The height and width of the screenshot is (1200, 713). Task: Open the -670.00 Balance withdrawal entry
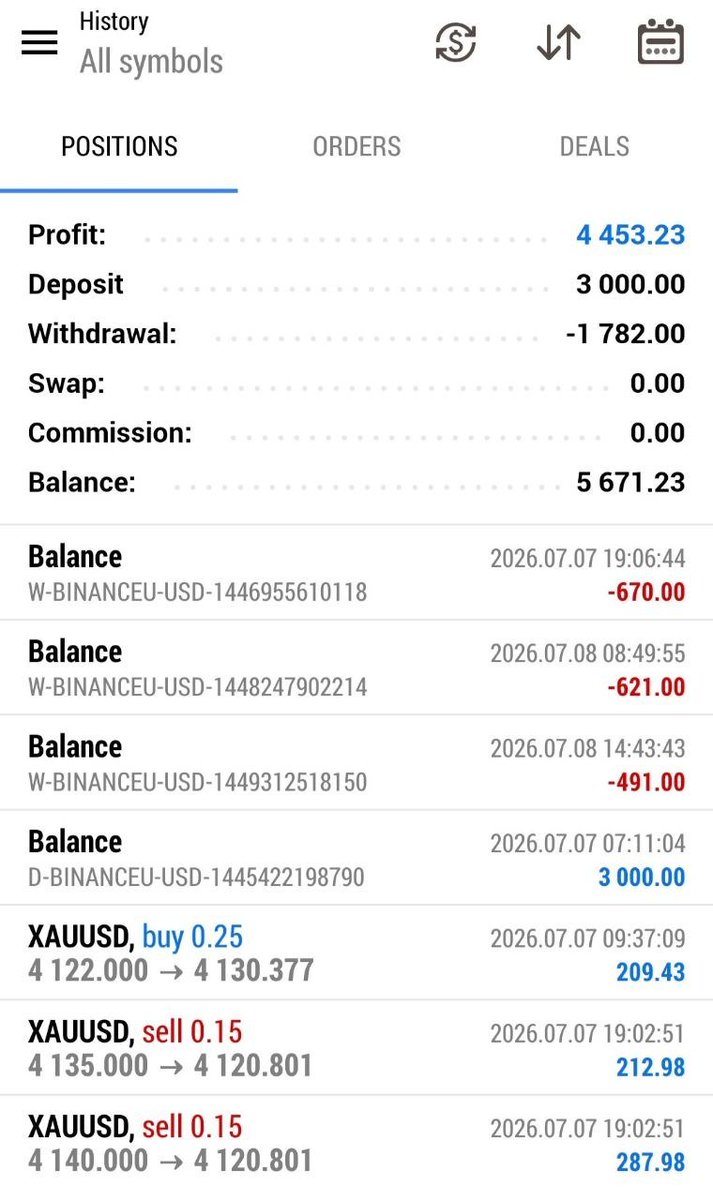click(356, 573)
